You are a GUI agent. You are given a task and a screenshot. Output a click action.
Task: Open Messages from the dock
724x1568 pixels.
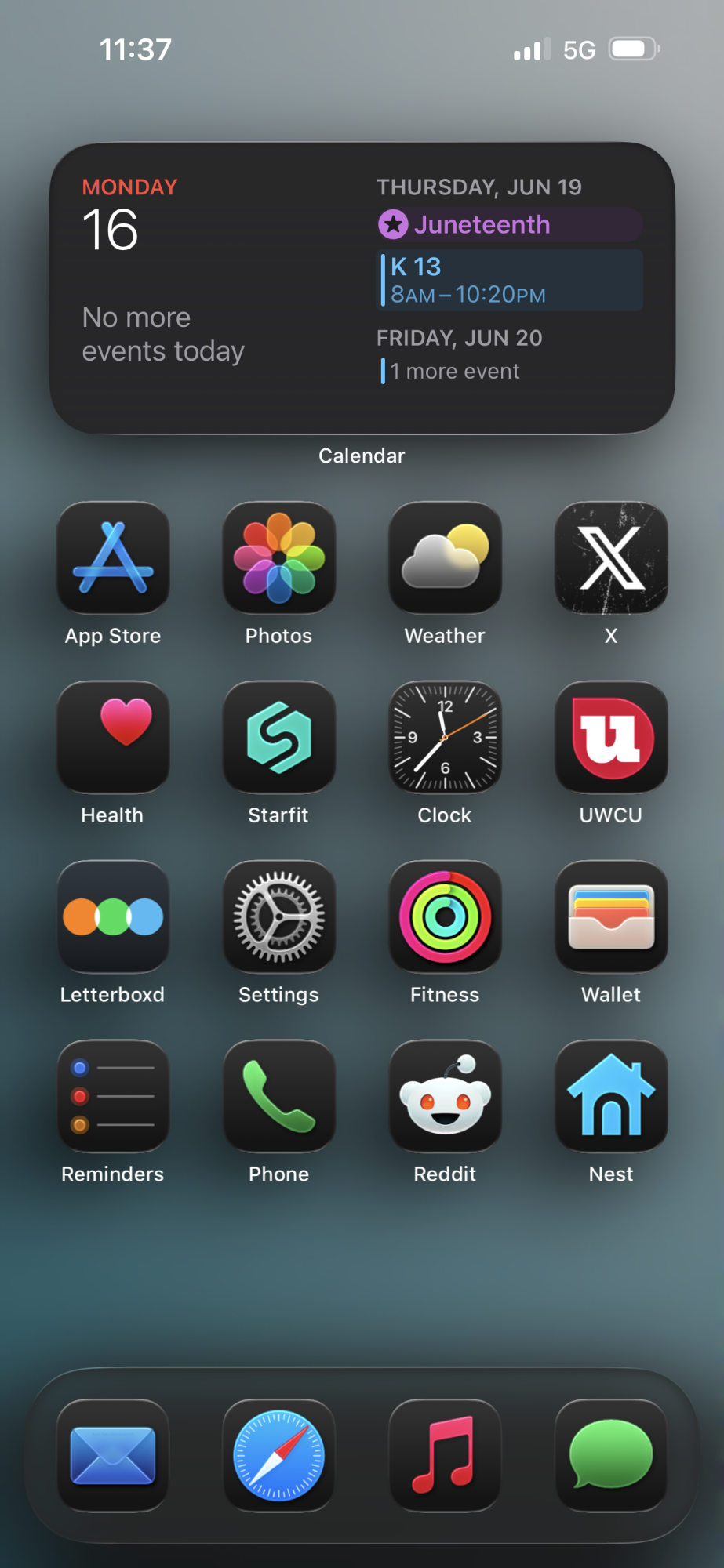tap(611, 1456)
